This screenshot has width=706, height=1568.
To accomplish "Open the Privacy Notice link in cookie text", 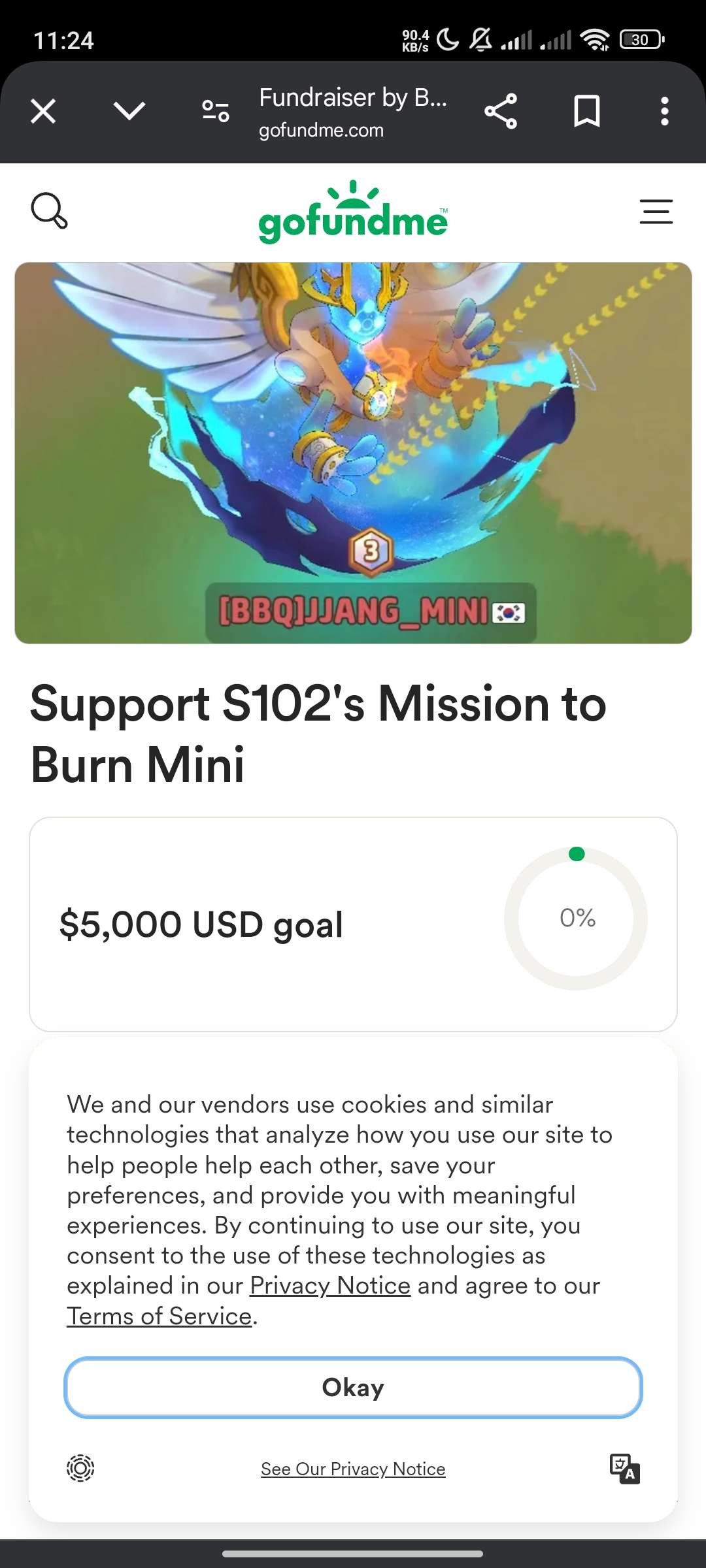I will click(x=330, y=1286).
